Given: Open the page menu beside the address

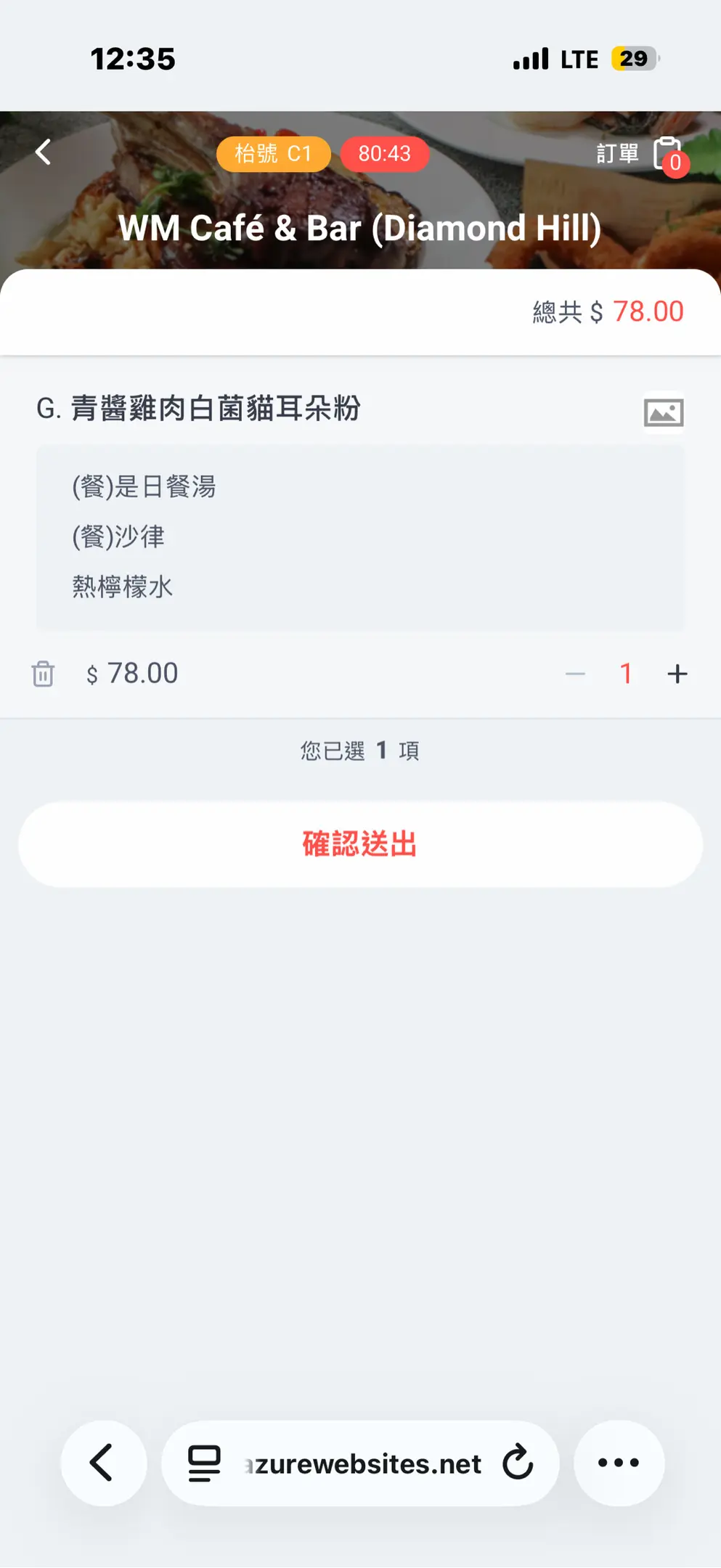Looking at the screenshot, I should pyautogui.click(x=204, y=1463).
